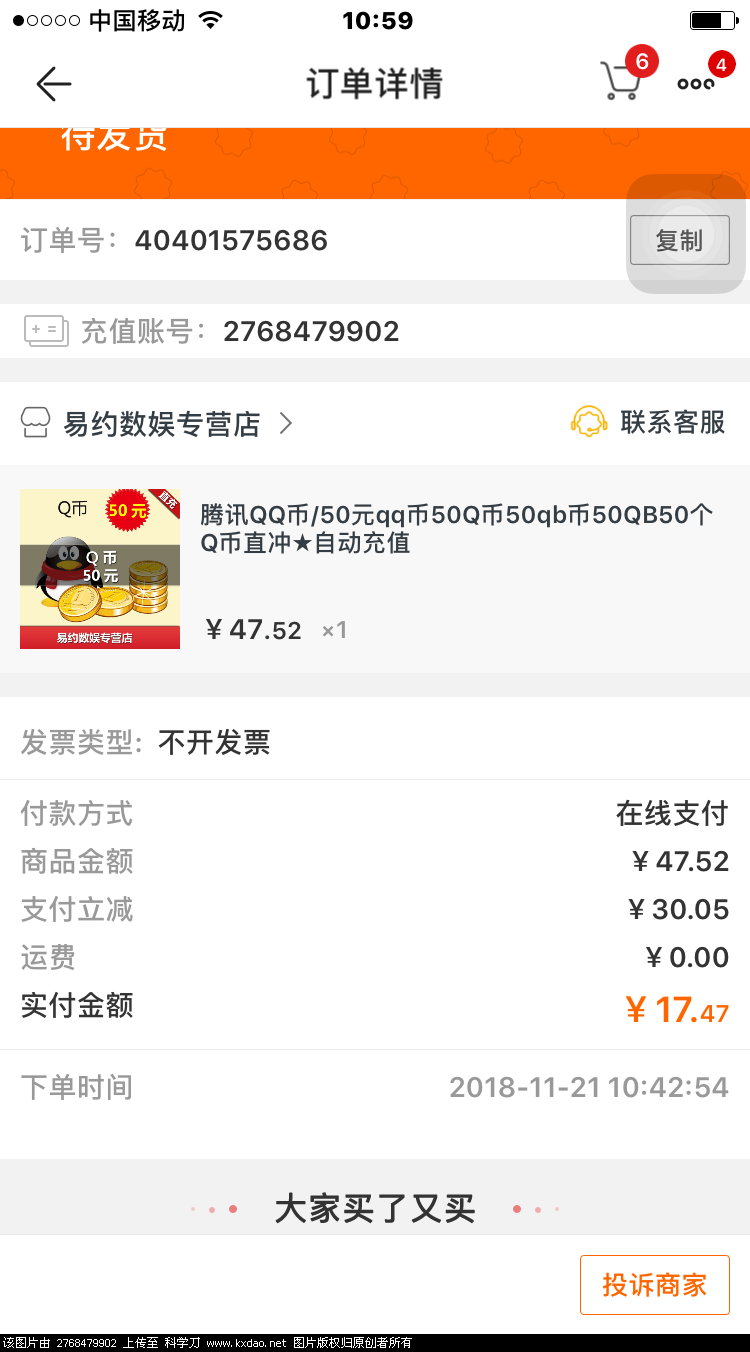
Task: Go back from order details
Action: tap(54, 84)
